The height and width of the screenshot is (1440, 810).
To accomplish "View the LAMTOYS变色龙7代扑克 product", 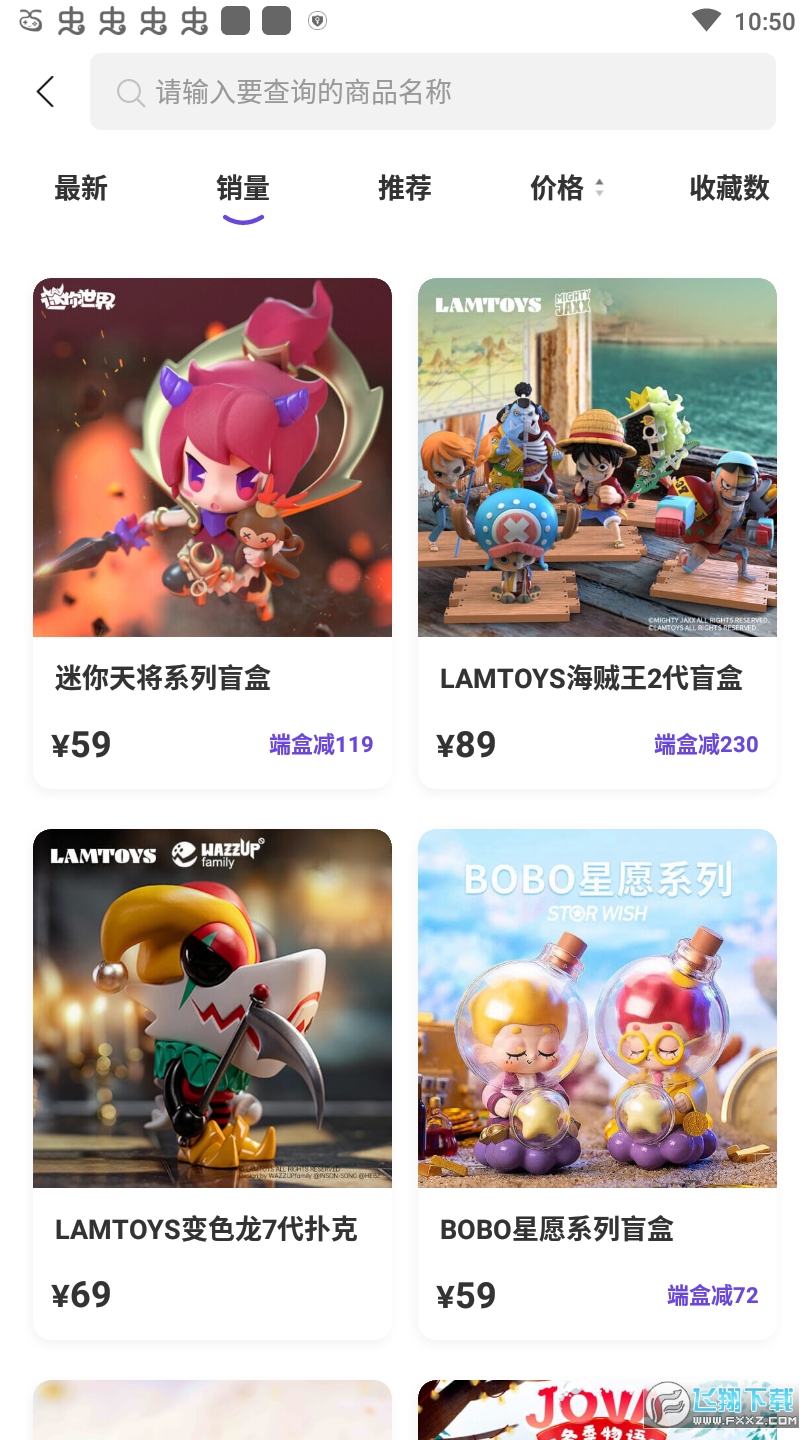I will click(x=212, y=1083).
